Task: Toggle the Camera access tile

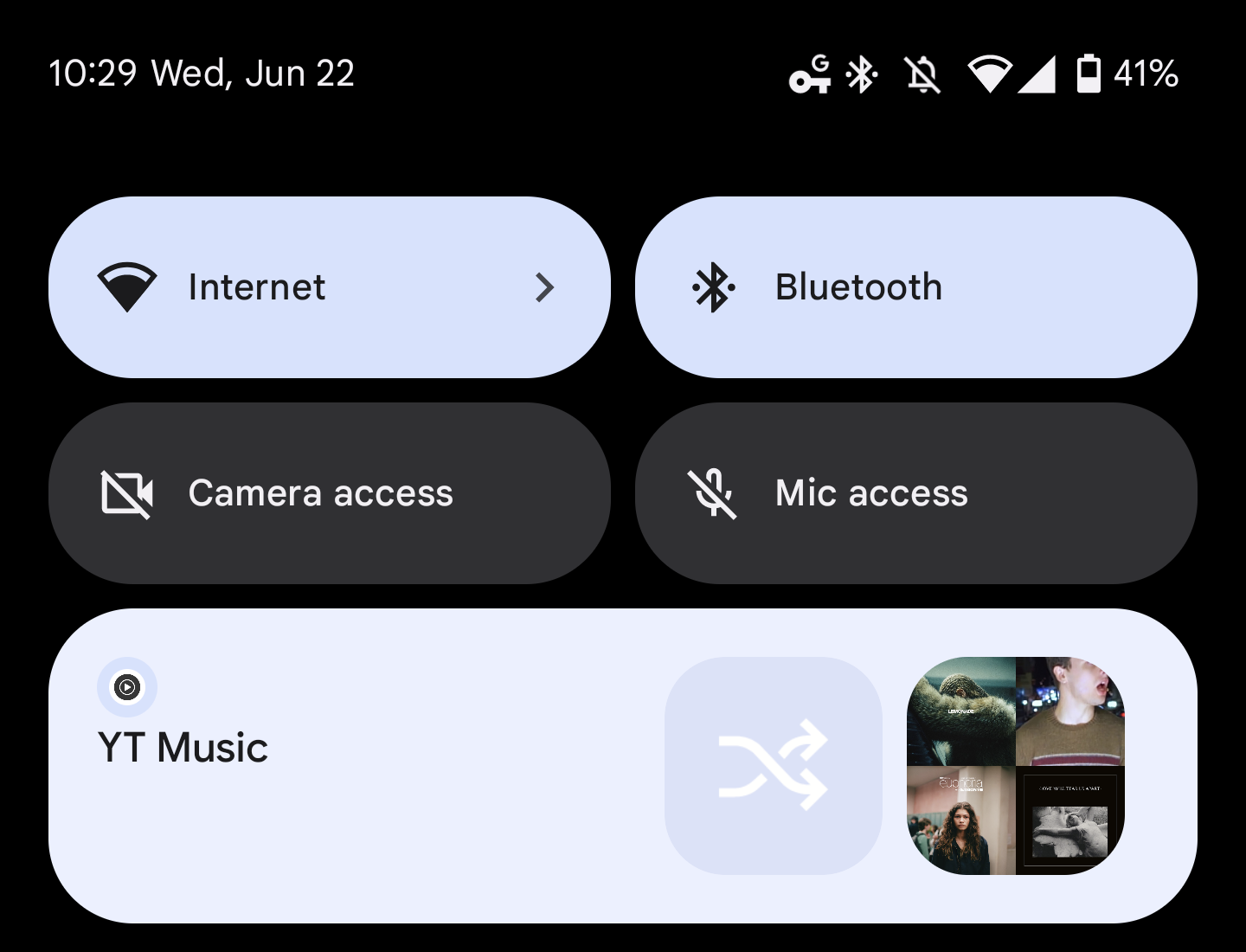Action: point(329,493)
